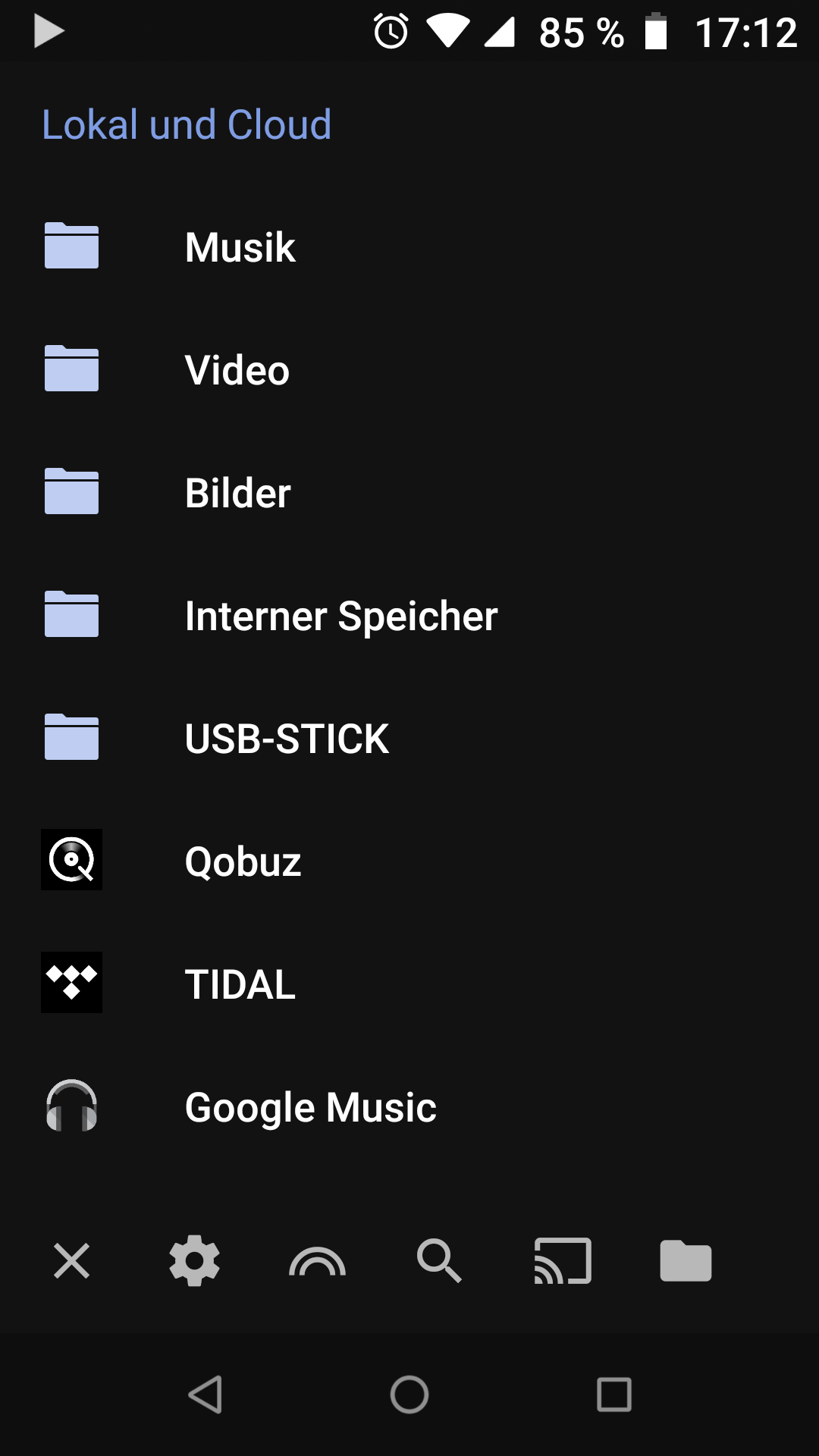Viewport: 819px width, 1456px height.
Task: Tap the cast icon to choose renderer
Action: (x=563, y=1261)
